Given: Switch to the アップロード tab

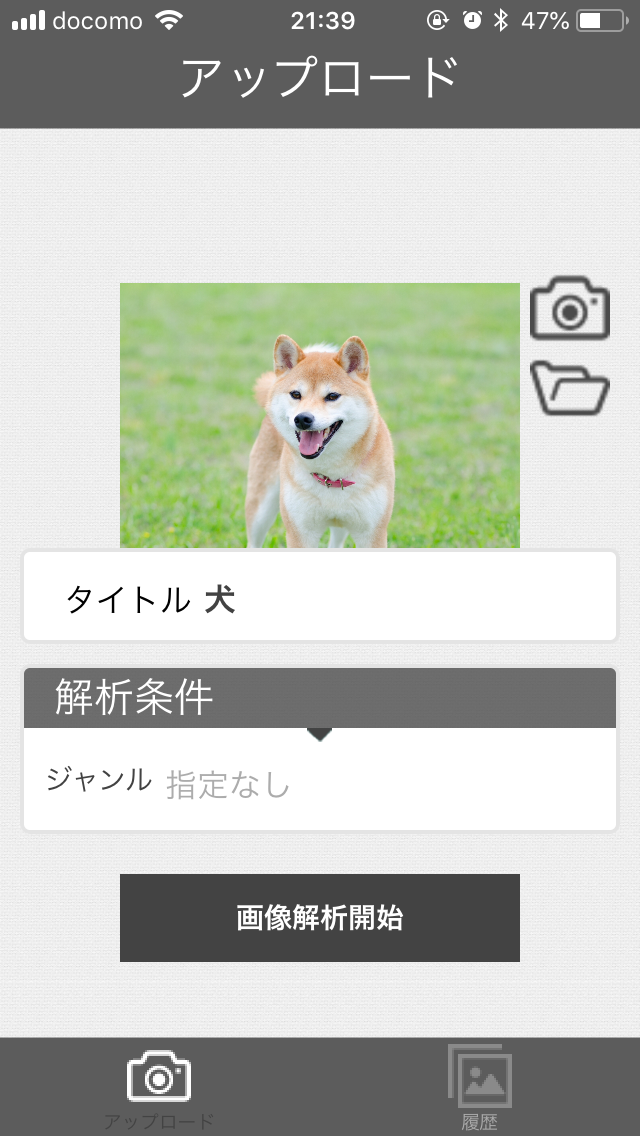Looking at the screenshot, I should tap(159, 1085).
